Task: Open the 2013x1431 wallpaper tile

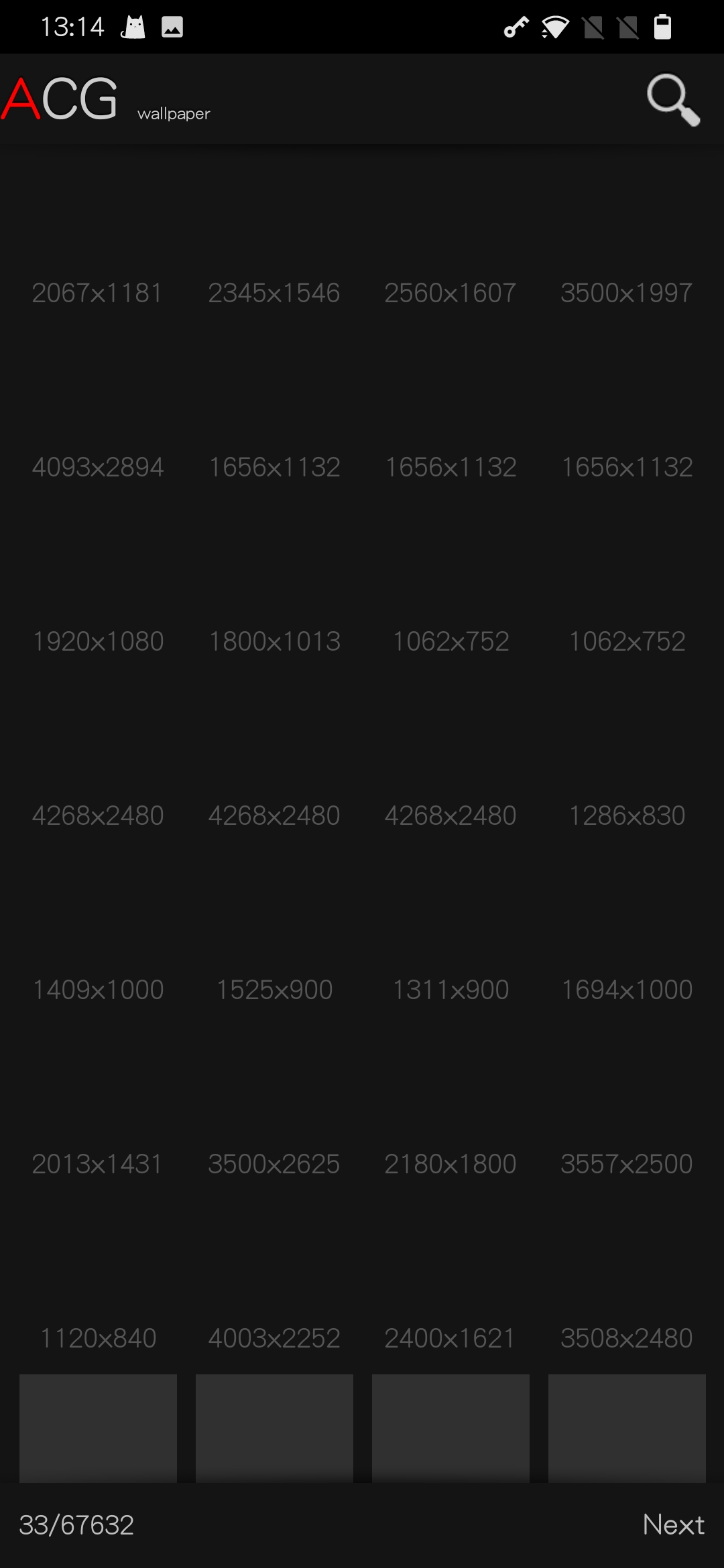Action: (98, 1164)
